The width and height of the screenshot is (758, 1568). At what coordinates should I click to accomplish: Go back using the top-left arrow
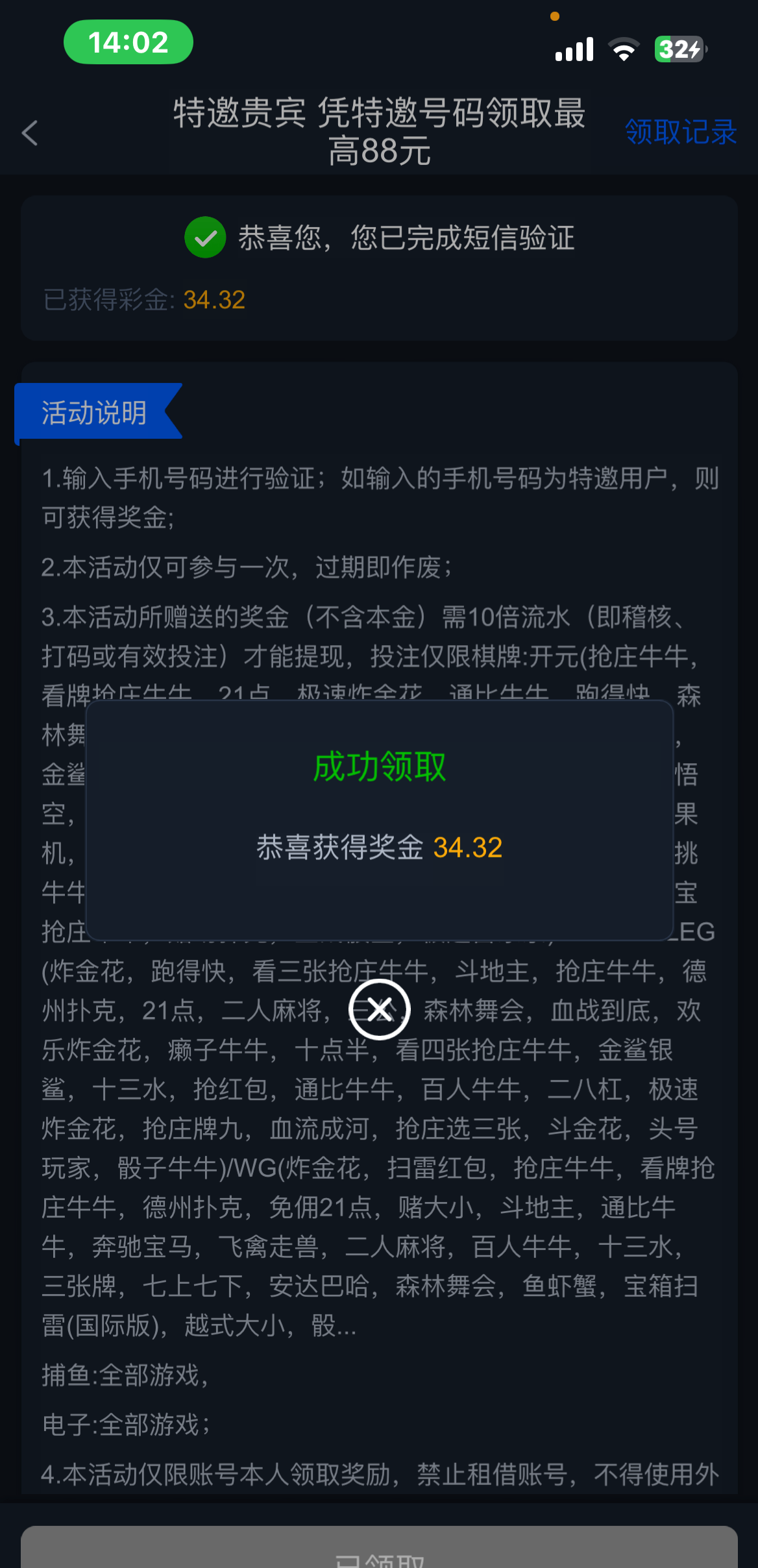[30, 133]
